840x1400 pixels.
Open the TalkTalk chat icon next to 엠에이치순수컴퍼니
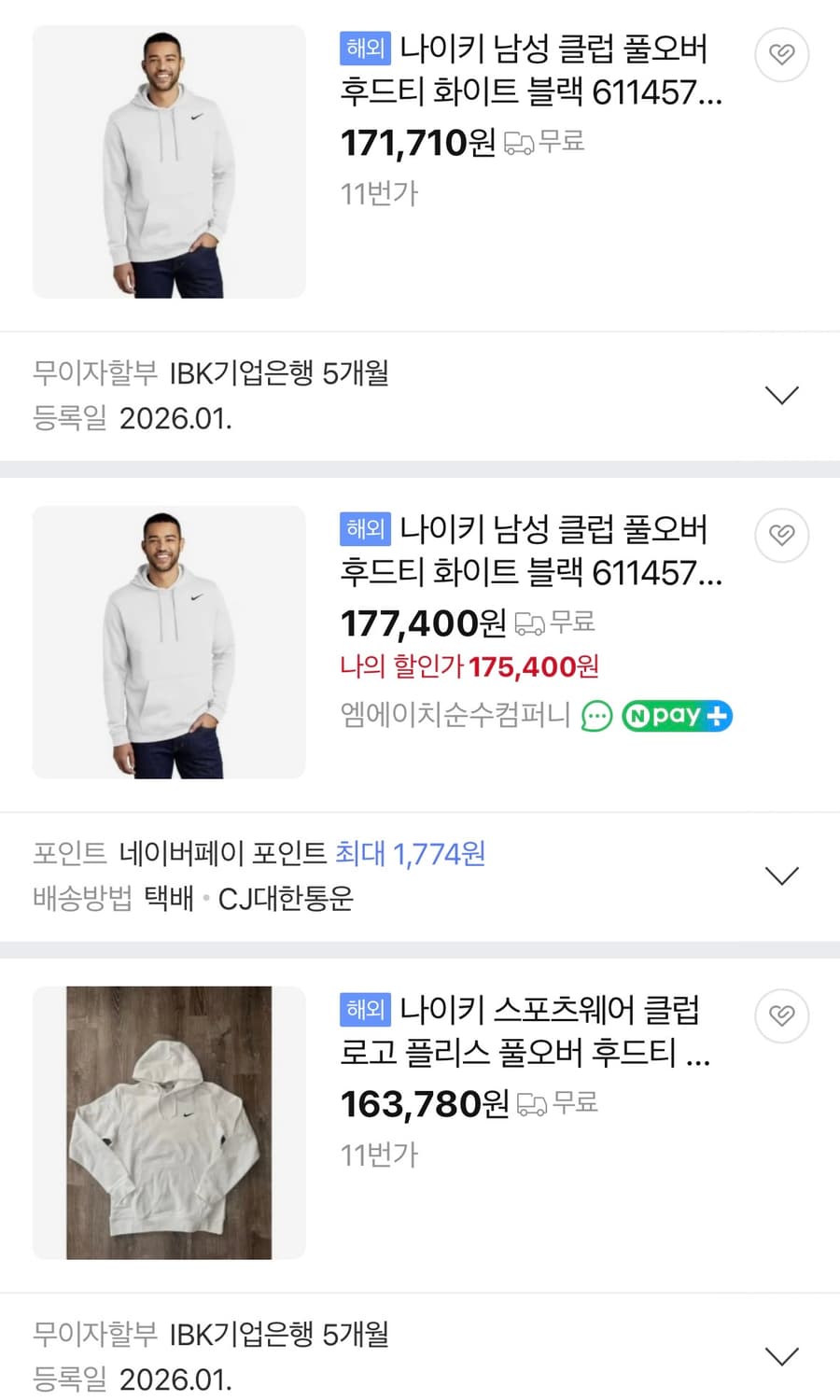tap(595, 716)
